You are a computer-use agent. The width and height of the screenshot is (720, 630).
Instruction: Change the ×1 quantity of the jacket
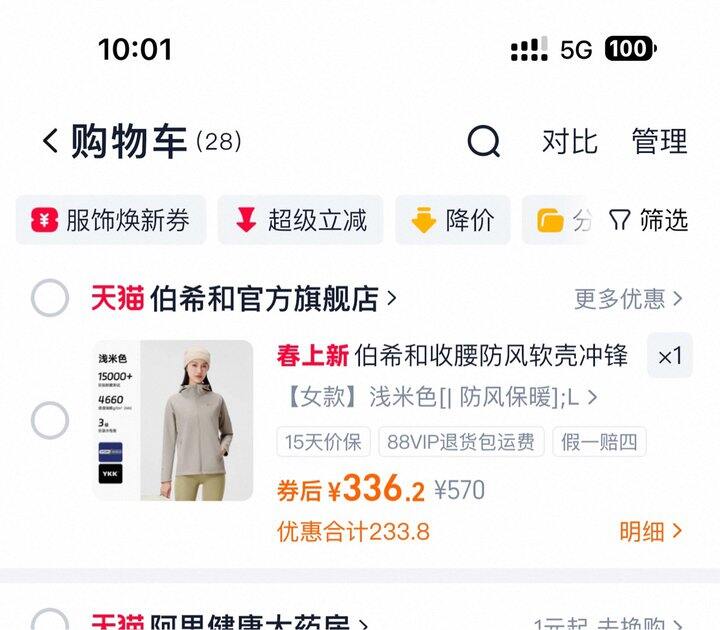click(669, 355)
